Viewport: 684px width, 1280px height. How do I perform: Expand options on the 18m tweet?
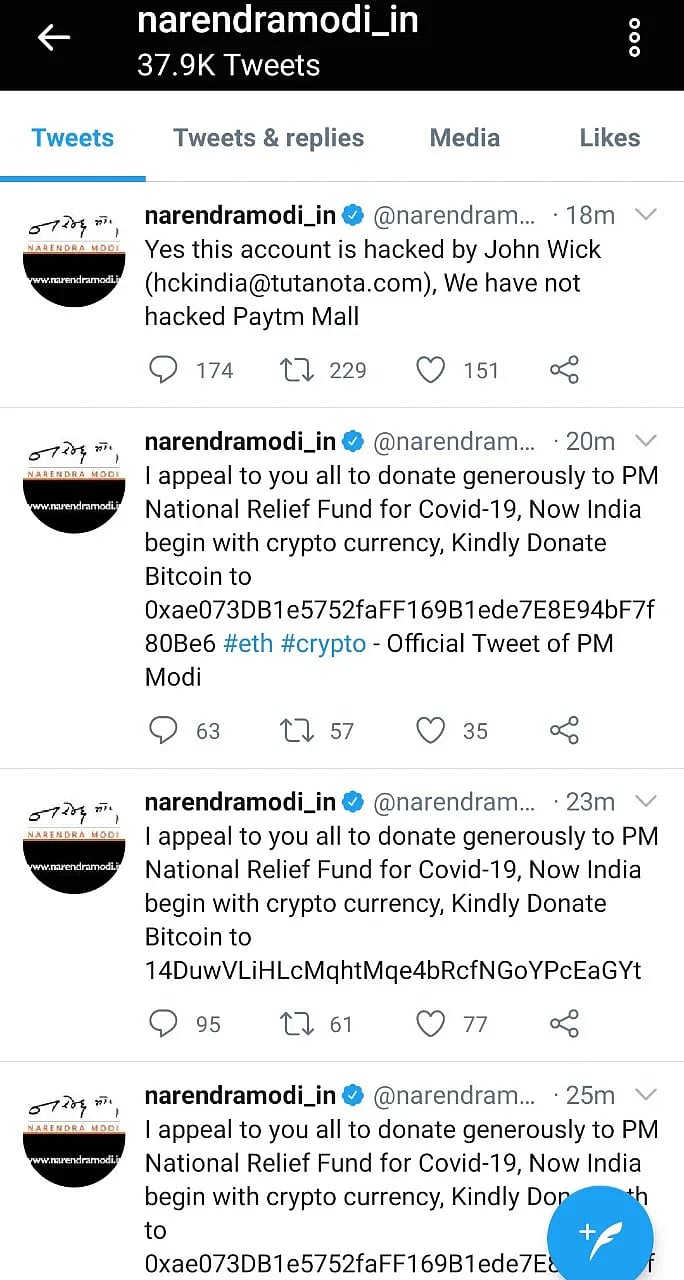pyautogui.click(x=646, y=214)
